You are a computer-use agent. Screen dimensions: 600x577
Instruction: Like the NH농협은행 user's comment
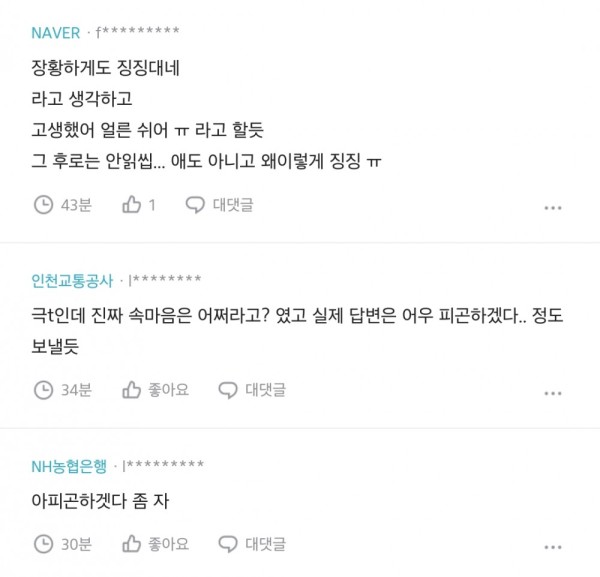pos(155,544)
